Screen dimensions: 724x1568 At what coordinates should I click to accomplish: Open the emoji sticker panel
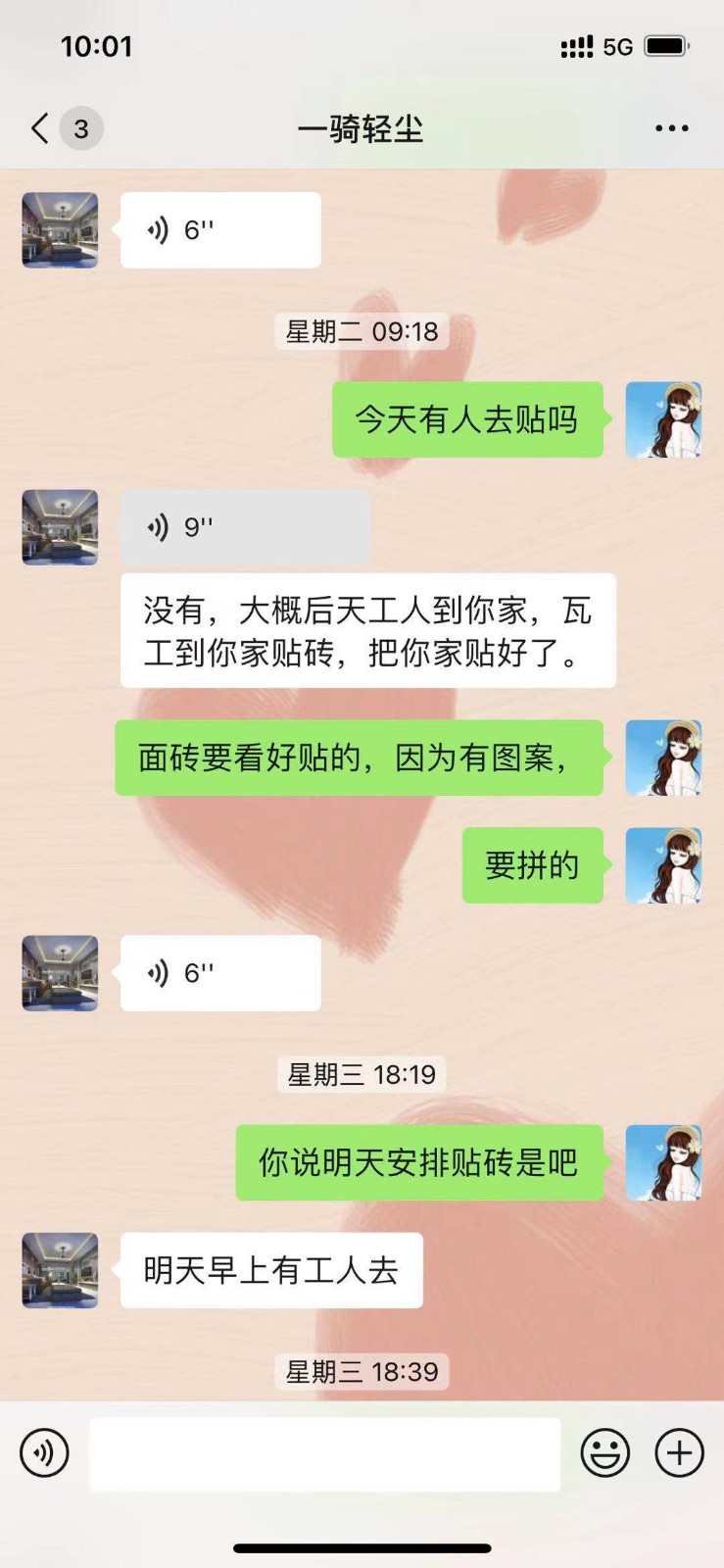click(604, 1452)
